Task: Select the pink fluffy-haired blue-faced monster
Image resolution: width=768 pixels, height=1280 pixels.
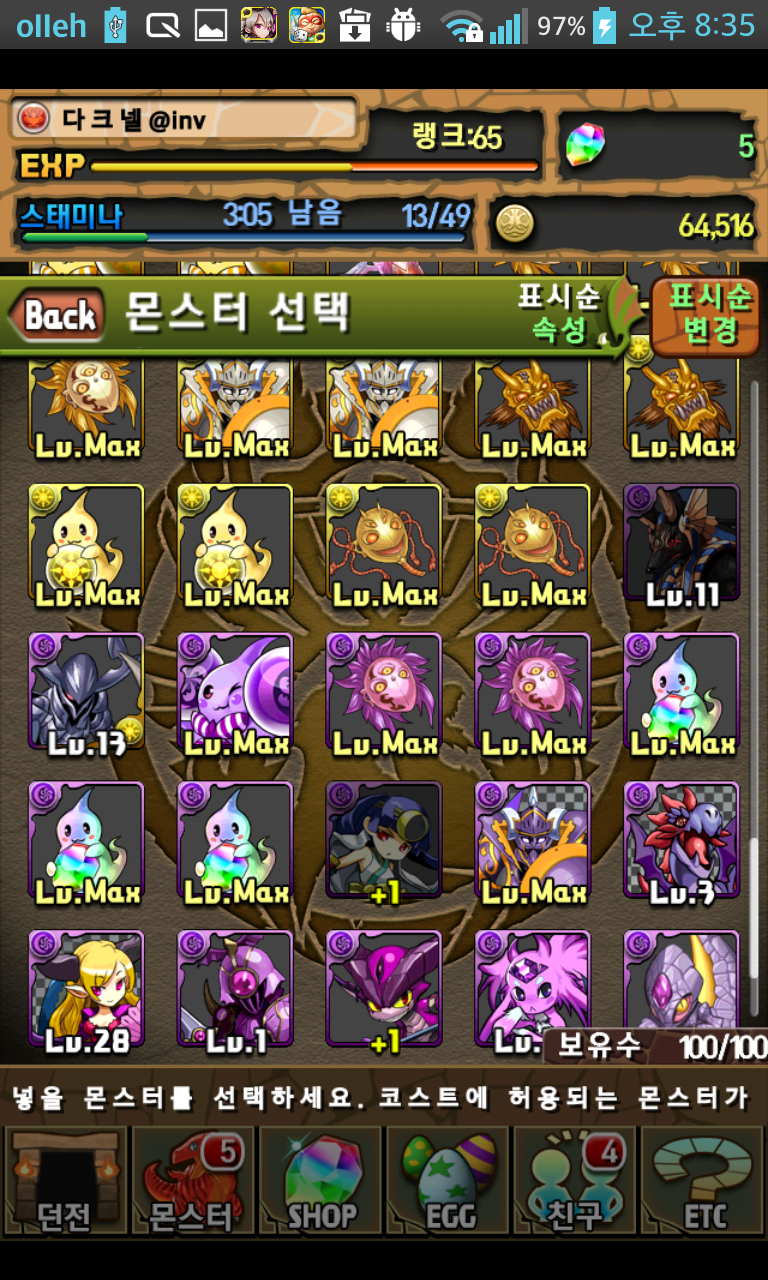Action: tap(530, 985)
